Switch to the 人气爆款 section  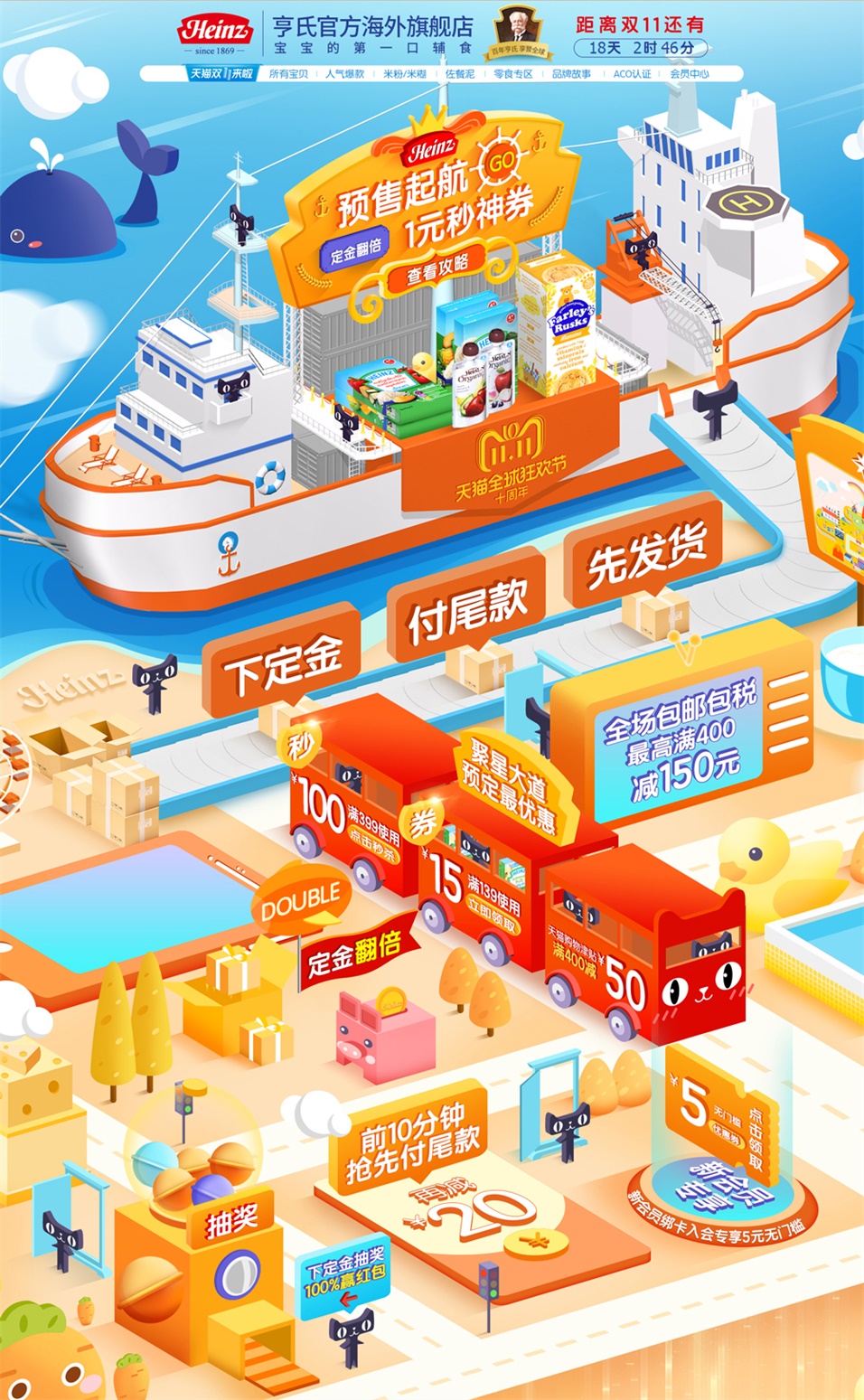[344, 74]
